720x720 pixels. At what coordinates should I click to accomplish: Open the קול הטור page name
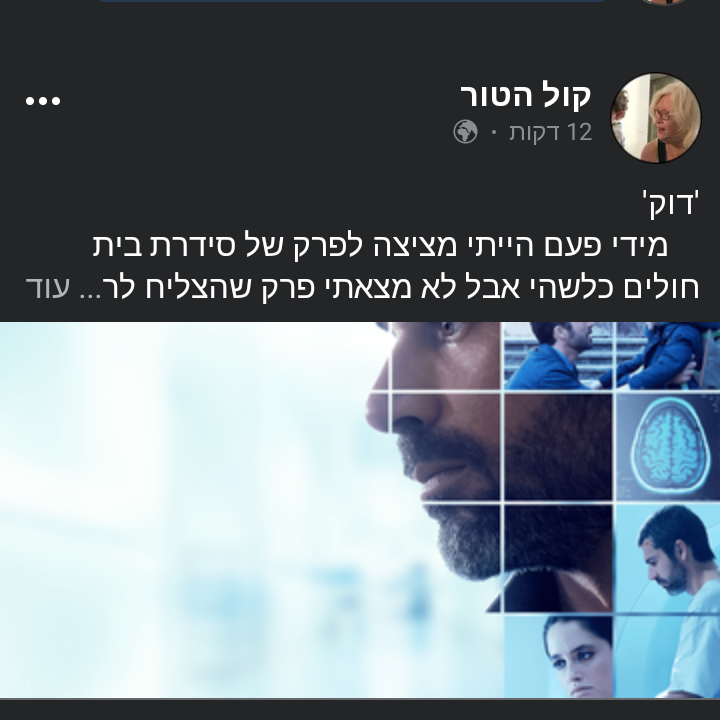(526, 96)
